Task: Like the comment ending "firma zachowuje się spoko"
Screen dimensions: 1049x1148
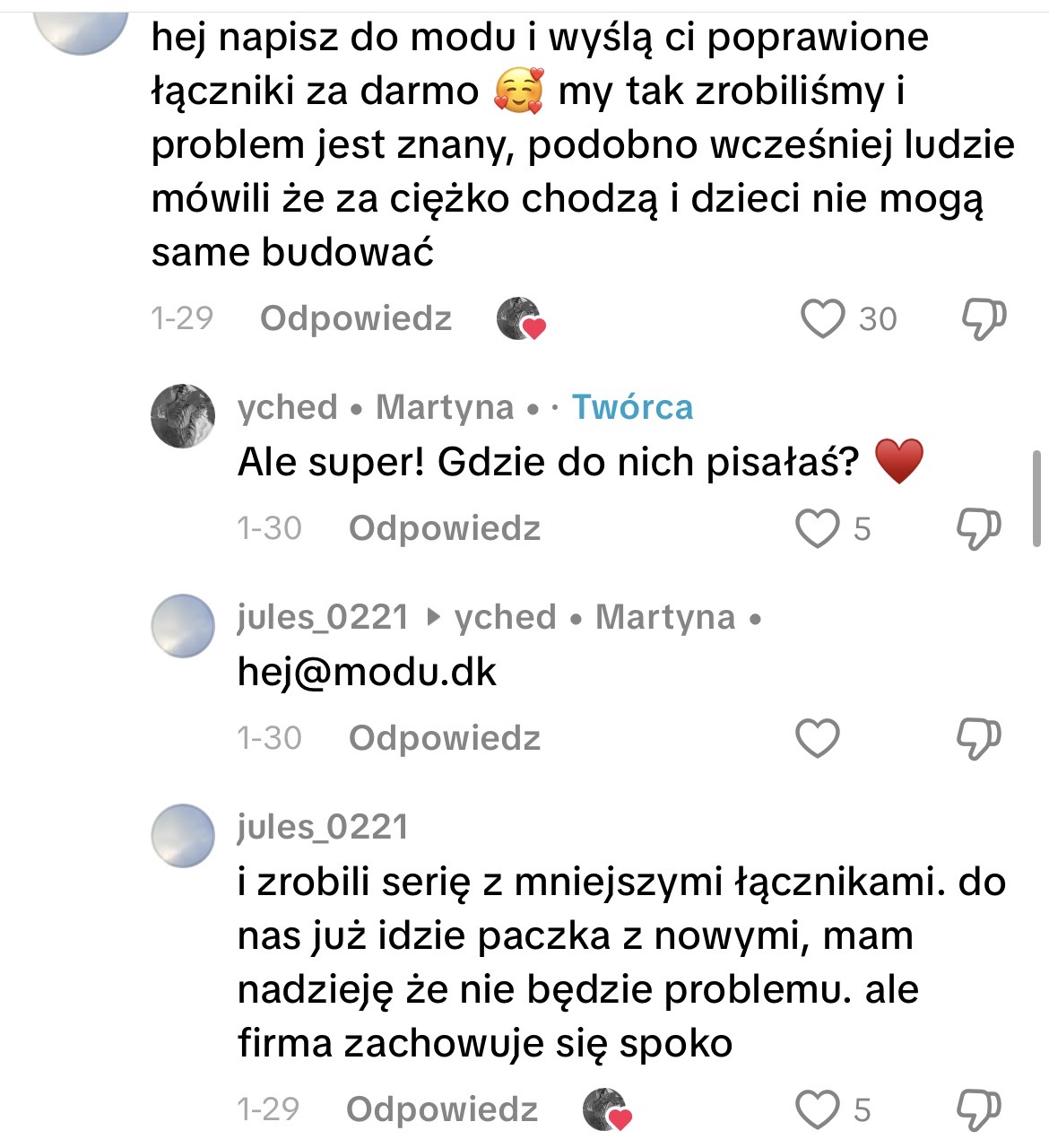Action: pyautogui.click(x=818, y=1109)
